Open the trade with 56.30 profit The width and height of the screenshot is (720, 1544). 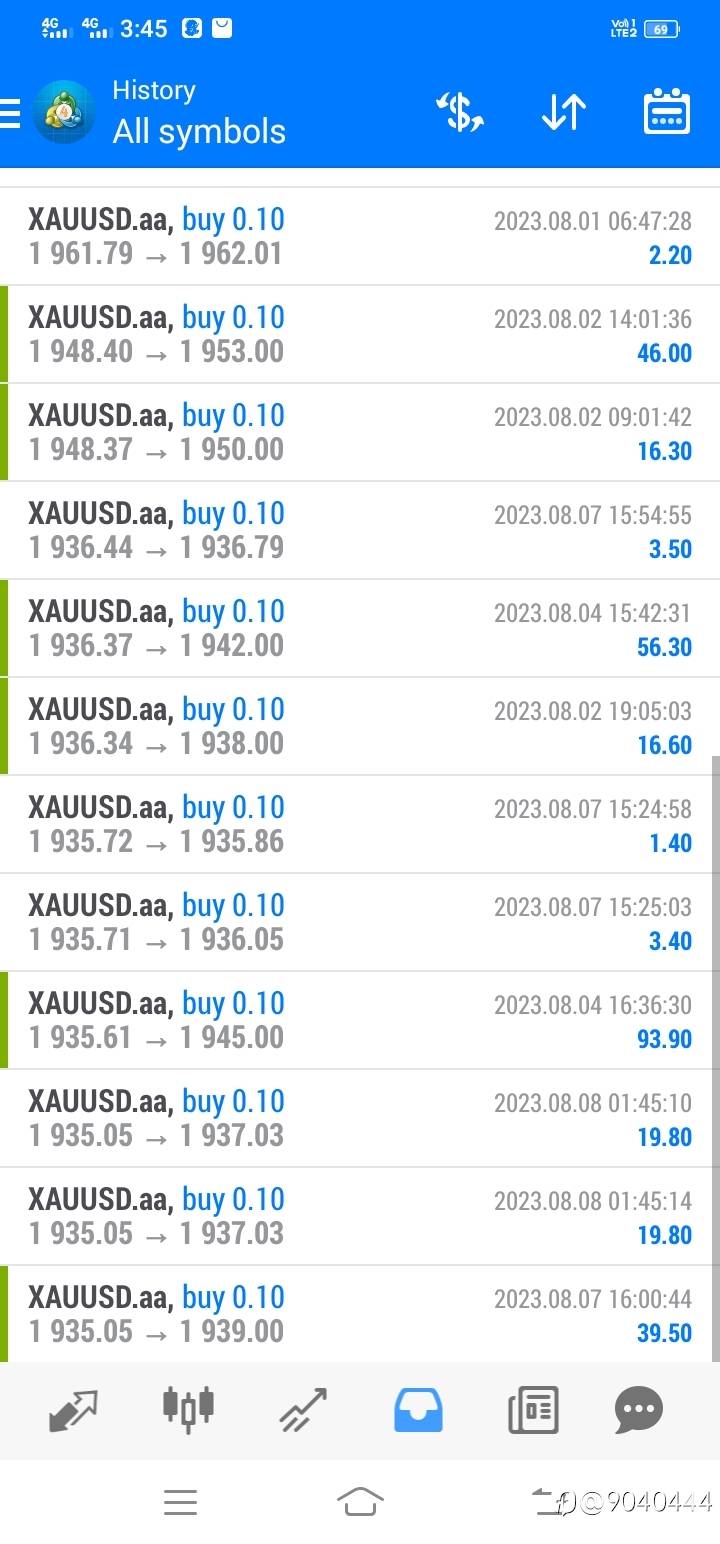(x=360, y=628)
